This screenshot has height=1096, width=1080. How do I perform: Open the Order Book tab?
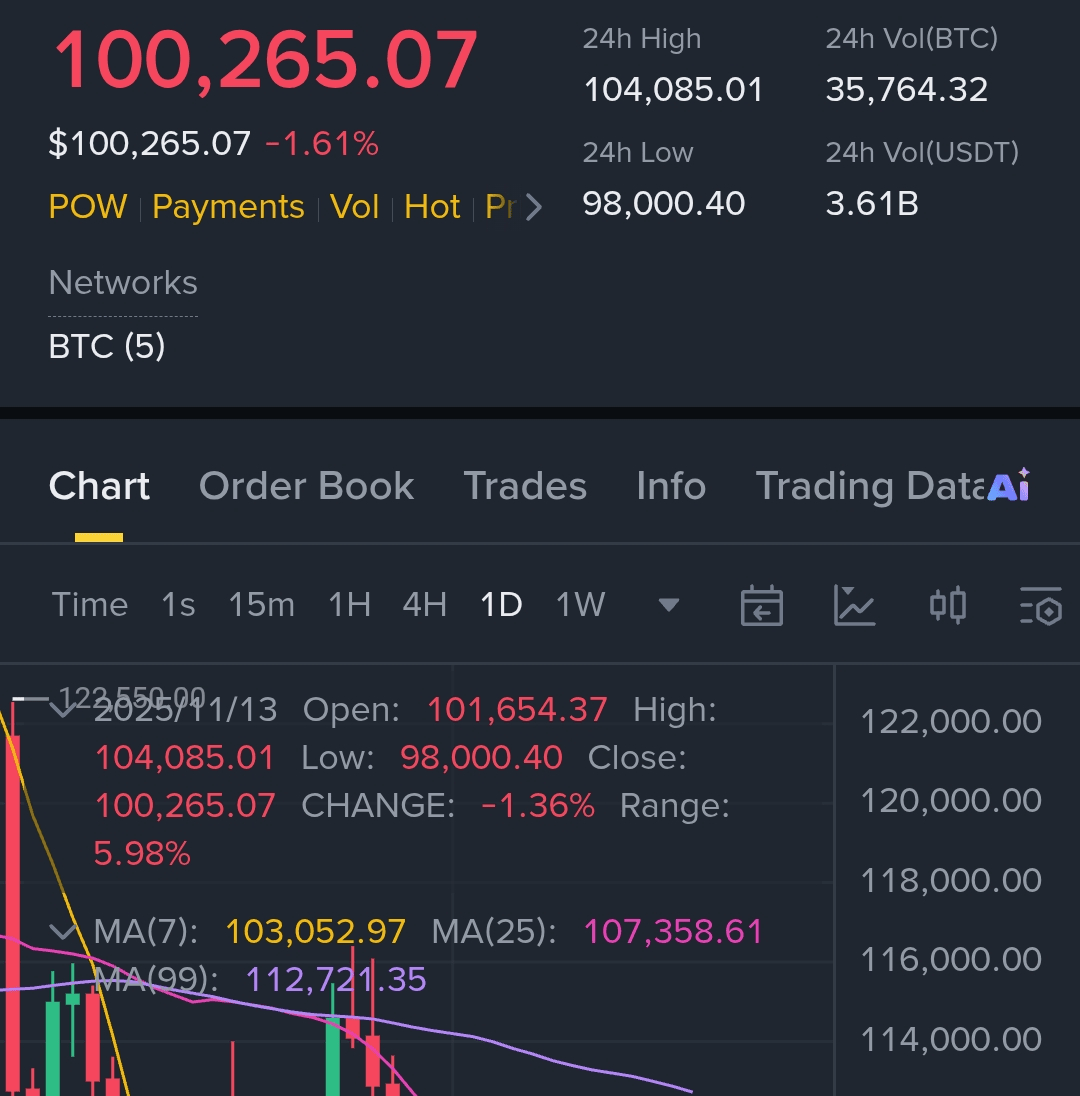click(x=306, y=486)
